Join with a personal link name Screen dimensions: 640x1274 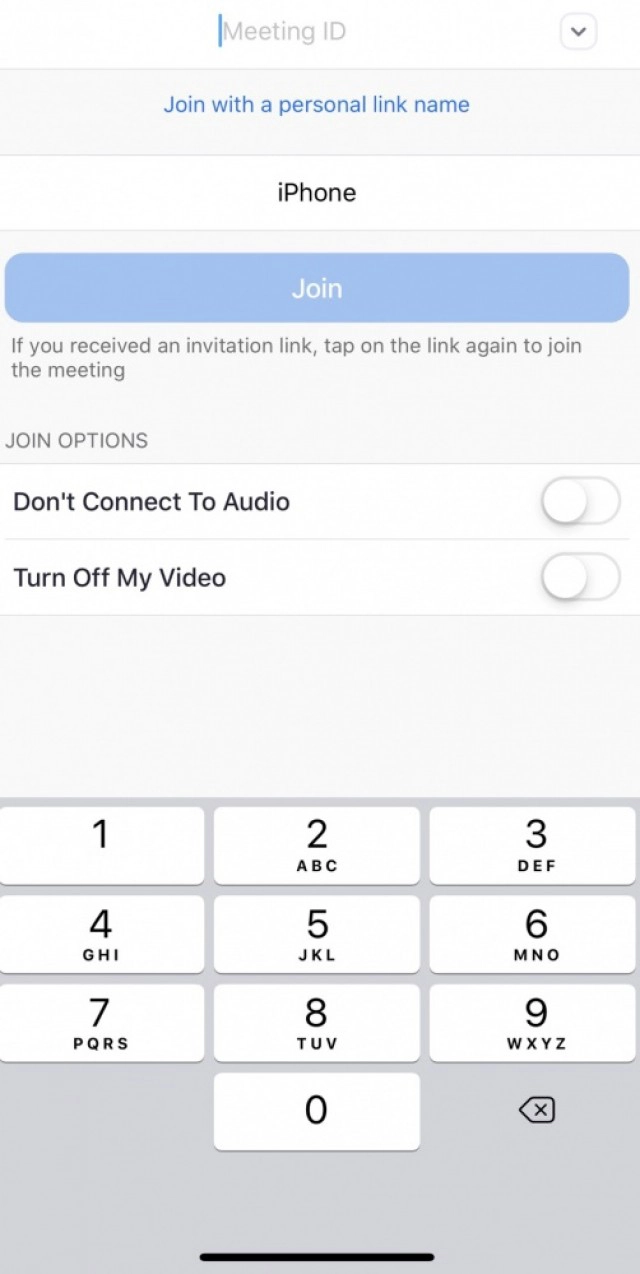316,105
